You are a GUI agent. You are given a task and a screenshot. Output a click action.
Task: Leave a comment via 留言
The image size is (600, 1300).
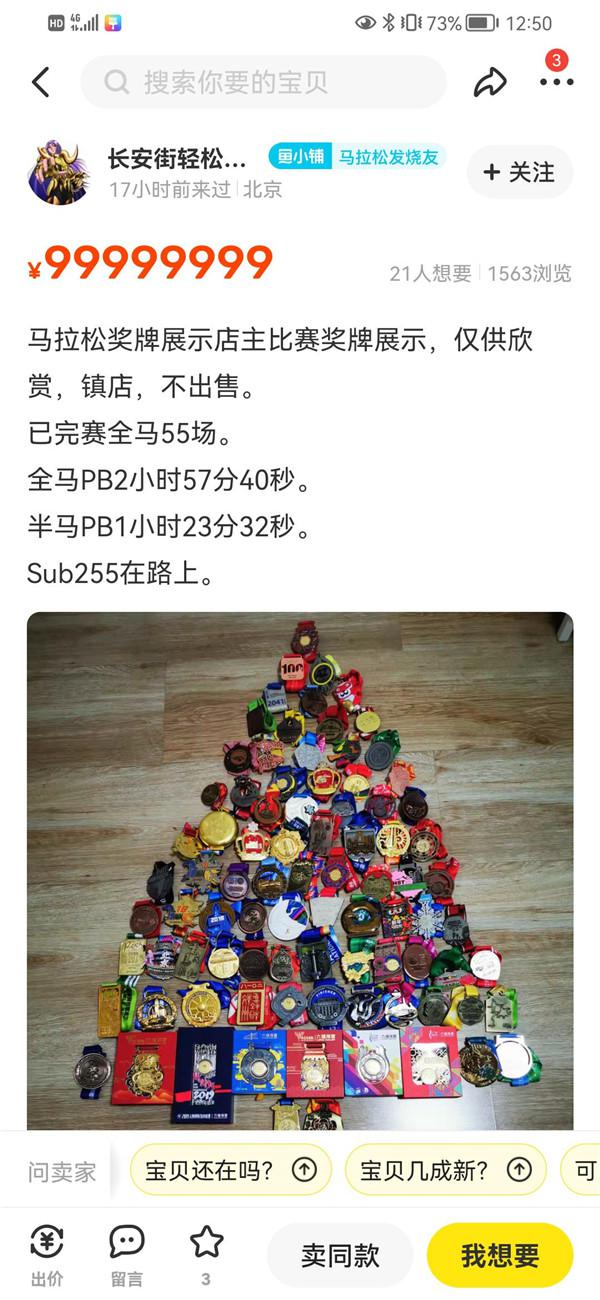point(126,1254)
